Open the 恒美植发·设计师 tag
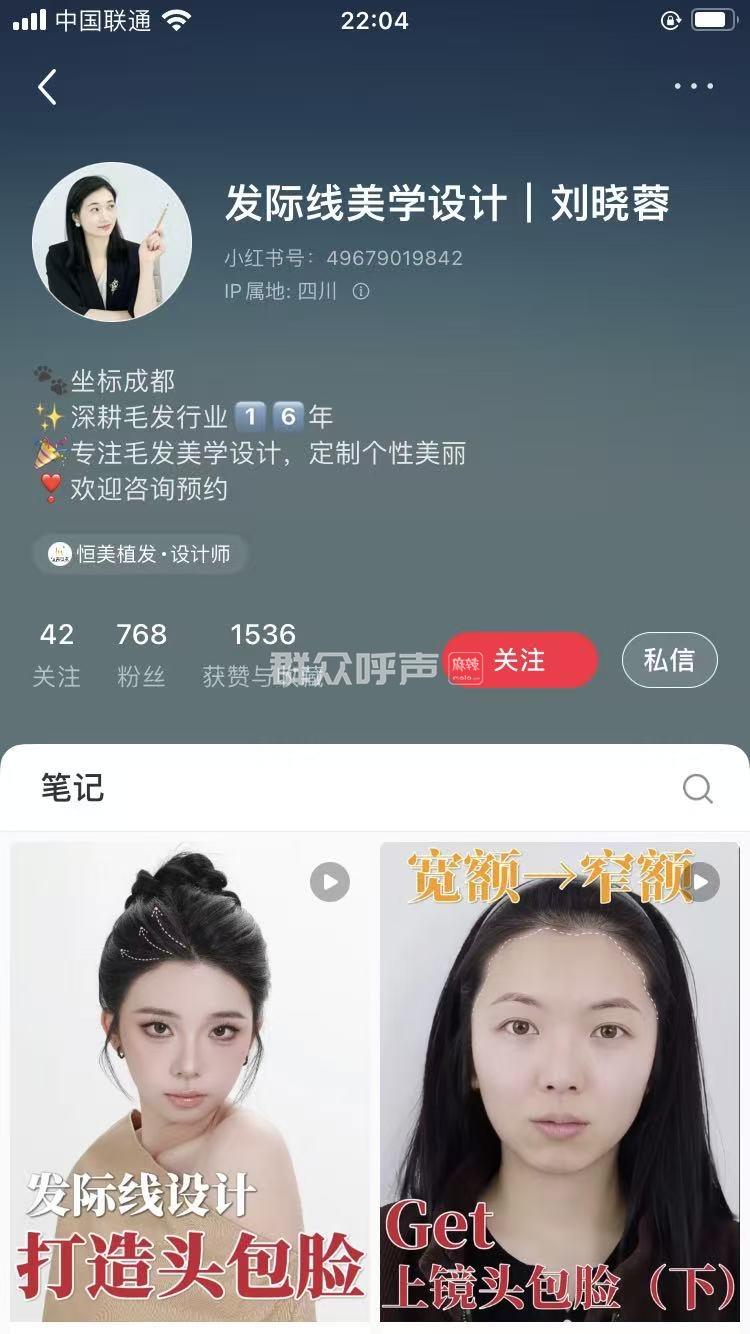This screenshot has width=750, height=1334. [140, 554]
